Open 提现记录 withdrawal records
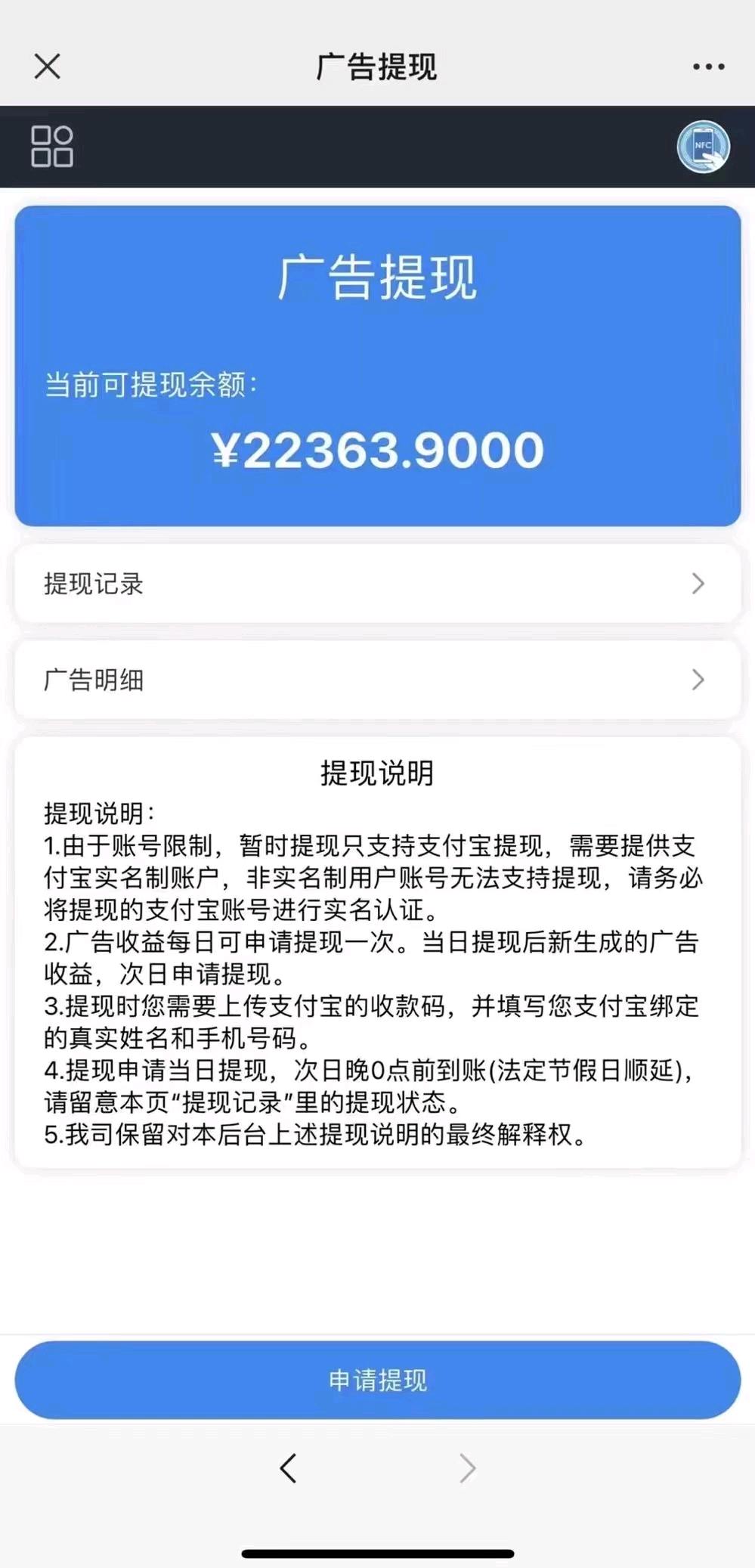 [377, 584]
